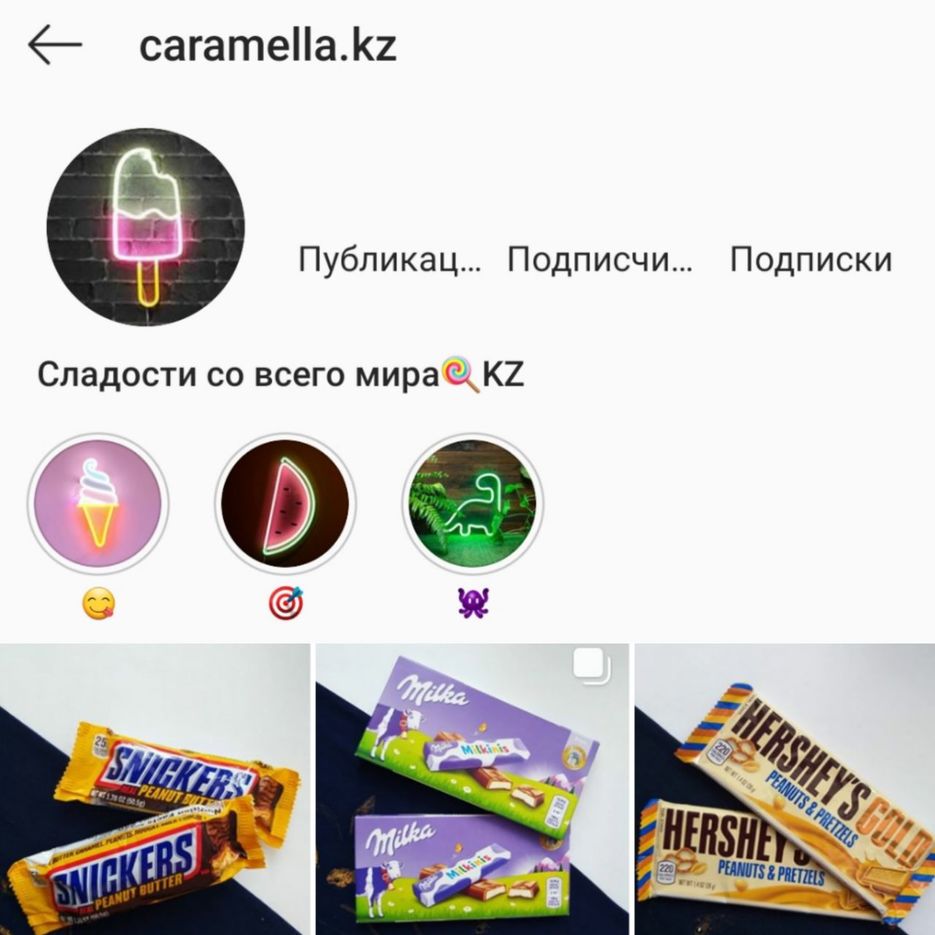Open the watermelon story highlight
This screenshot has height=935, width=935.
coord(285,503)
